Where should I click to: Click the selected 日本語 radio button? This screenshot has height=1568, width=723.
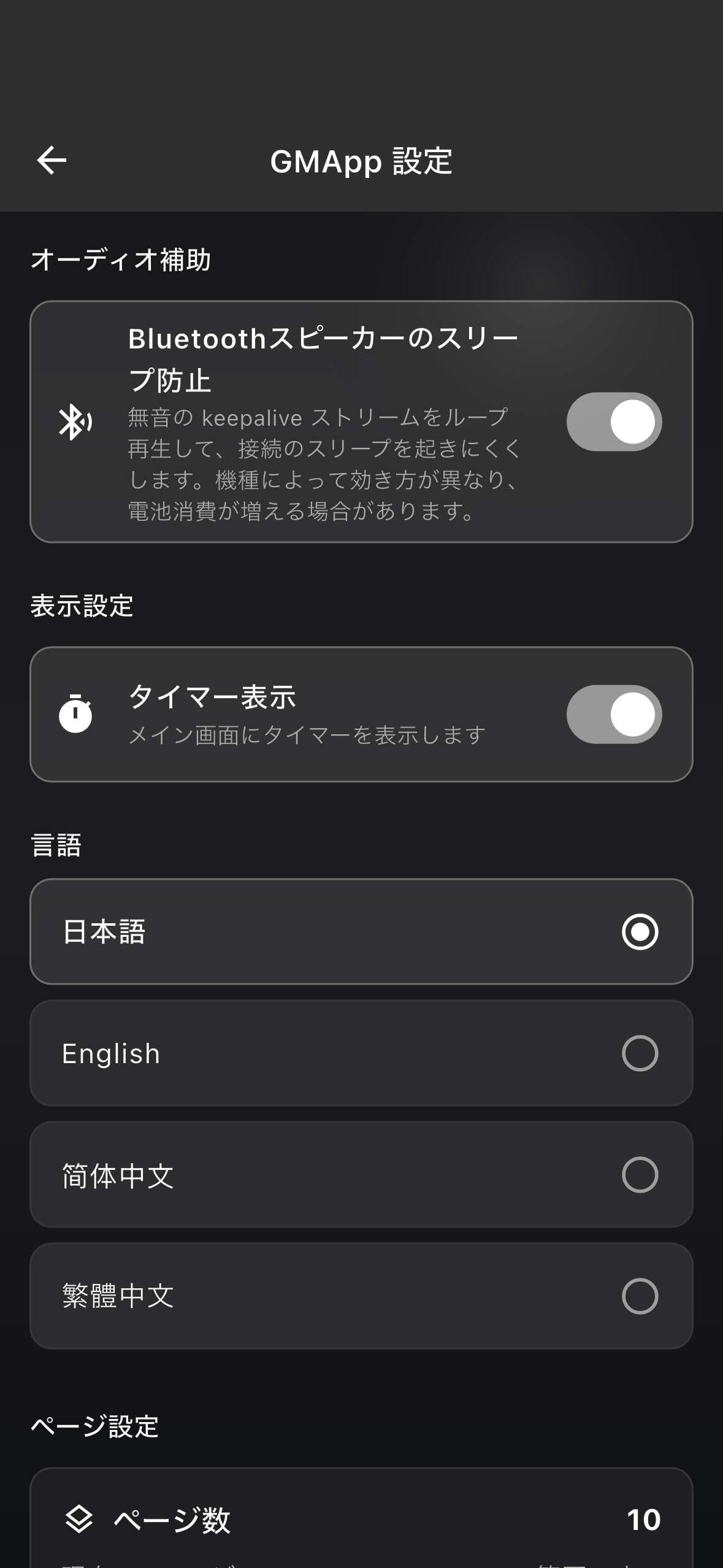(x=640, y=932)
